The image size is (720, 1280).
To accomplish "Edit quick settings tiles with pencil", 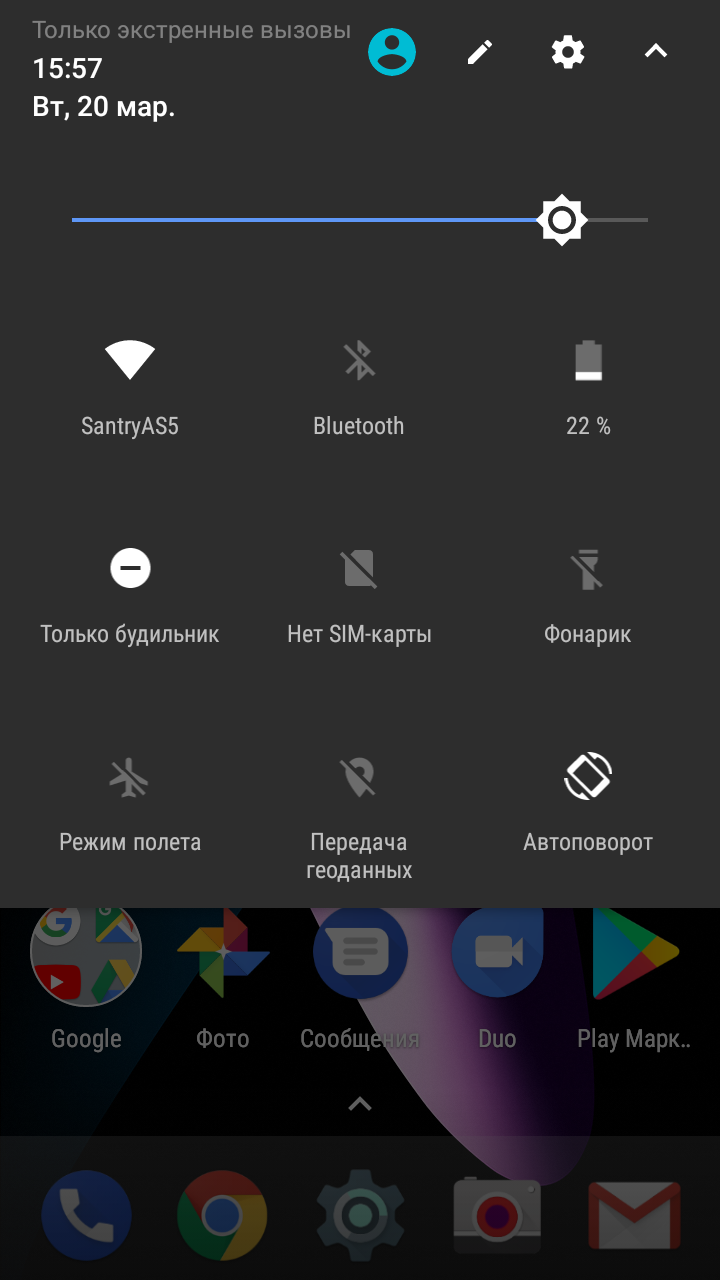I will point(480,52).
